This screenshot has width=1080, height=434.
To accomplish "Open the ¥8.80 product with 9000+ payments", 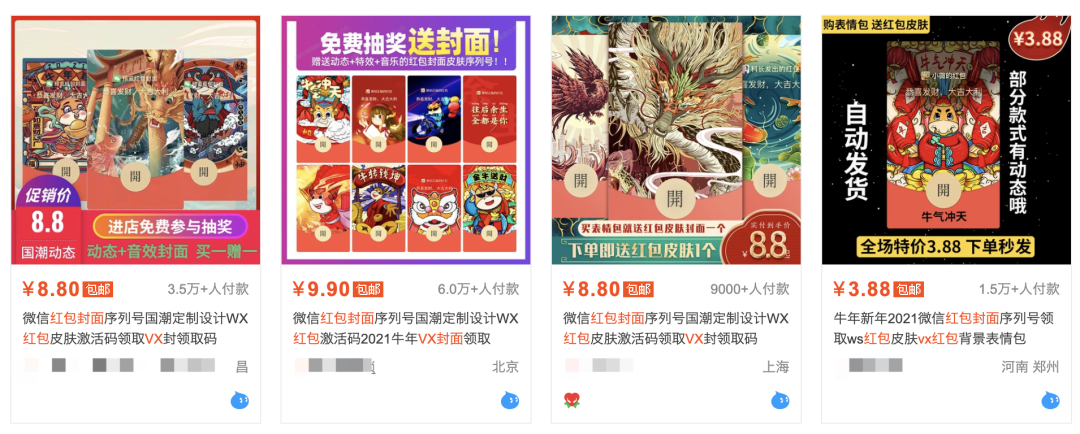I will (675, 140).
